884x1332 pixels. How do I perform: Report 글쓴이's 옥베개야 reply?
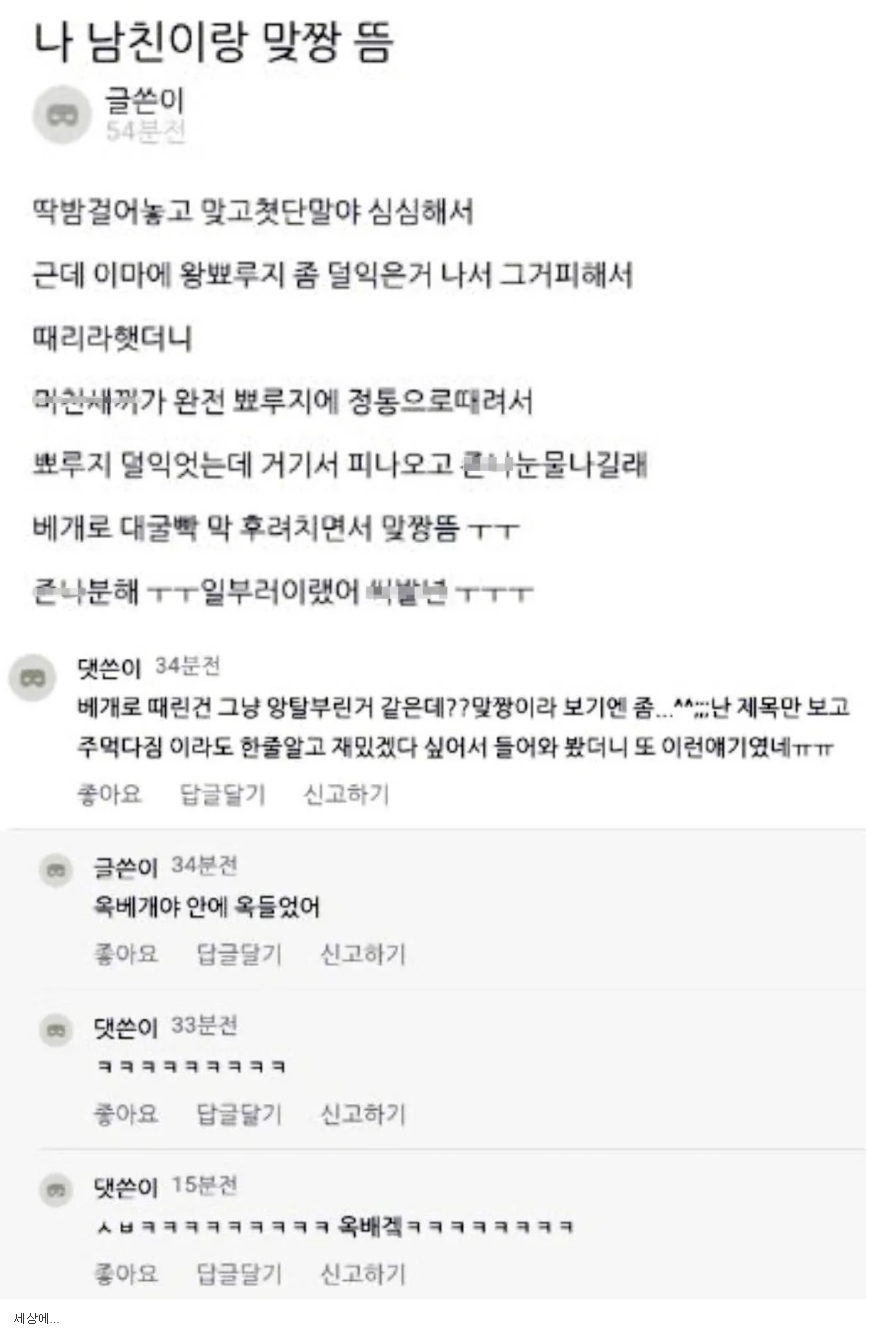tap(363, 954)
